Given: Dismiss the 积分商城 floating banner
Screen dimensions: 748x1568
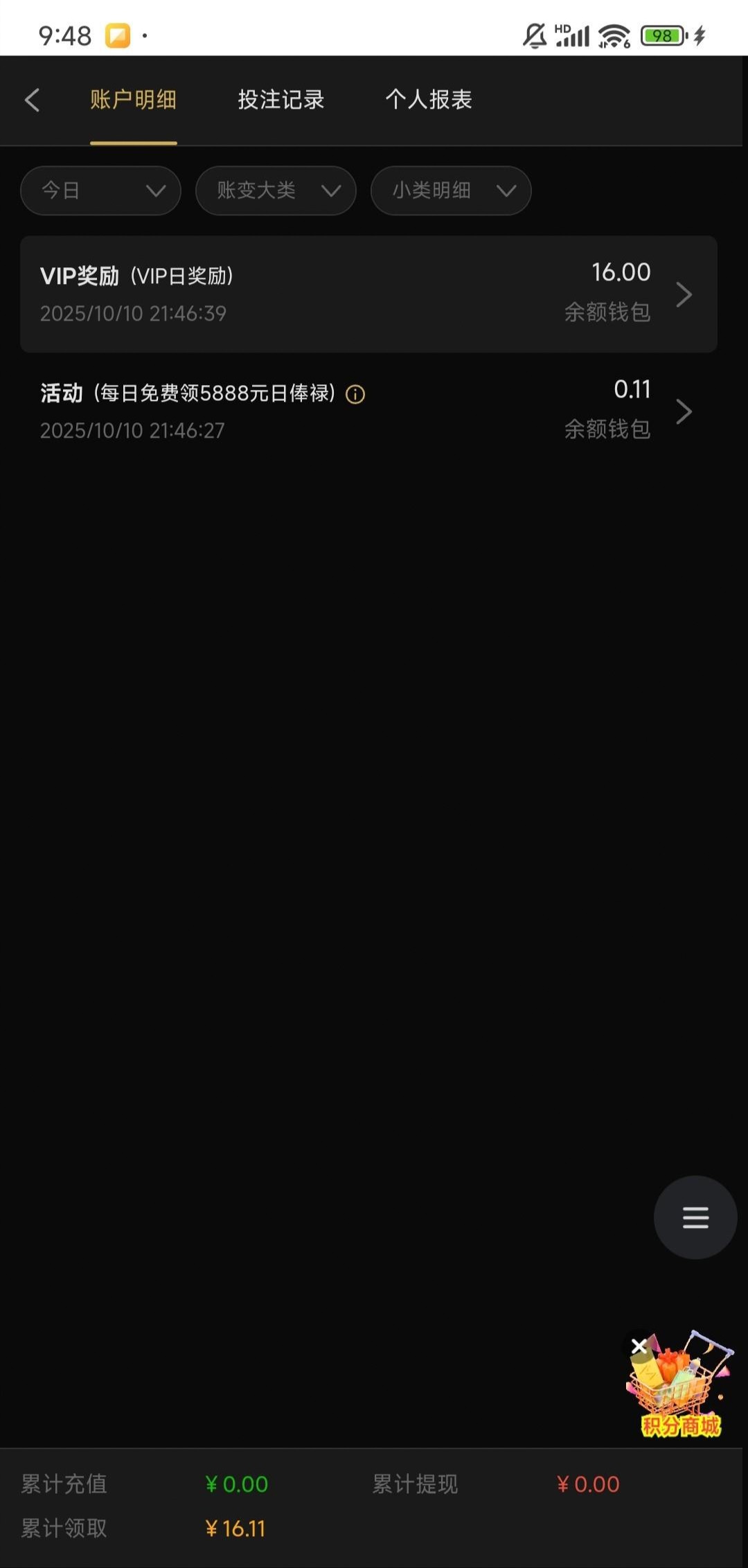Looking at the screenshot, I should pos(639,1346).
